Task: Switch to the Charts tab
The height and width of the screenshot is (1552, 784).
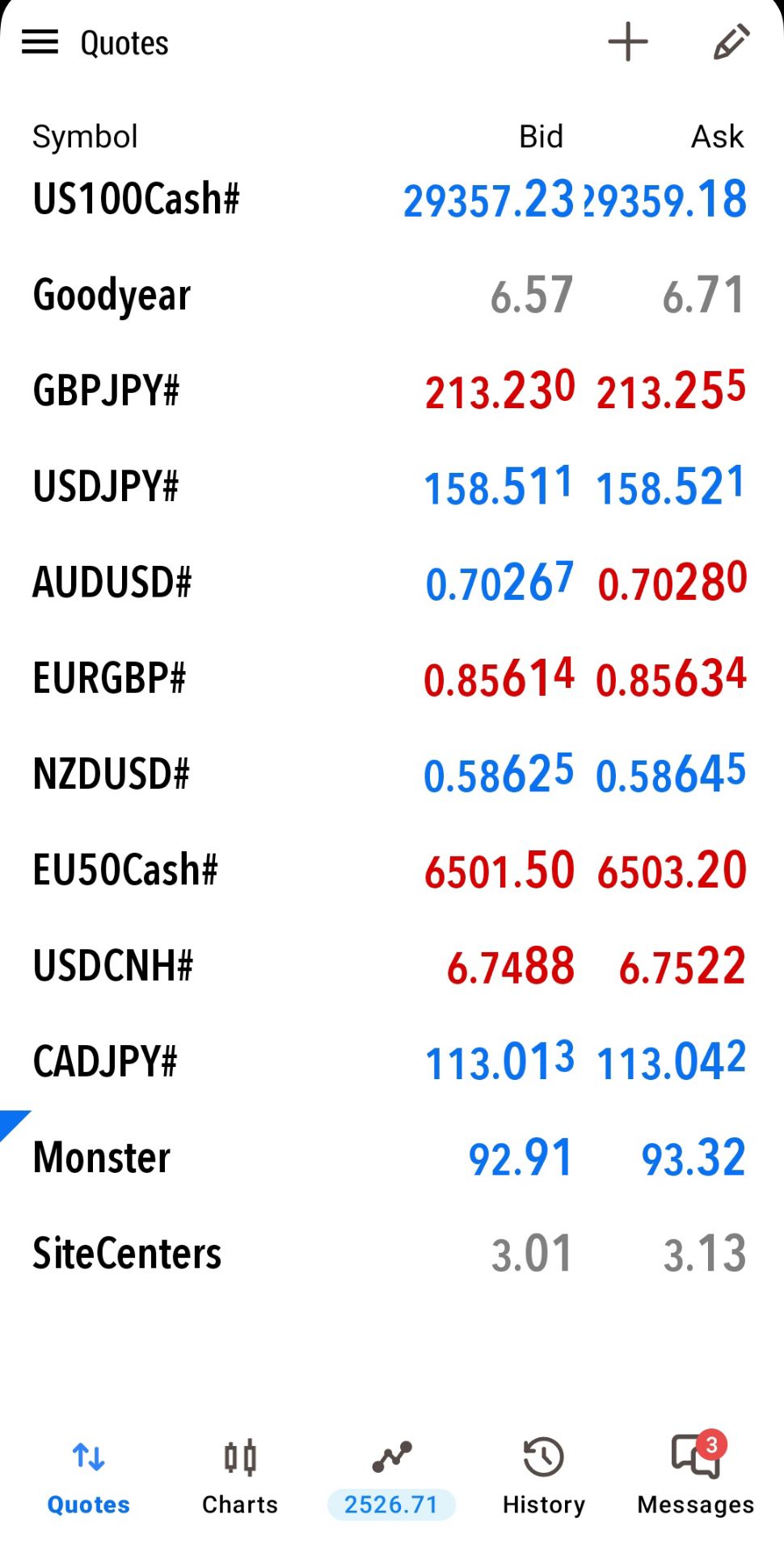Action: pos(240,1478)
